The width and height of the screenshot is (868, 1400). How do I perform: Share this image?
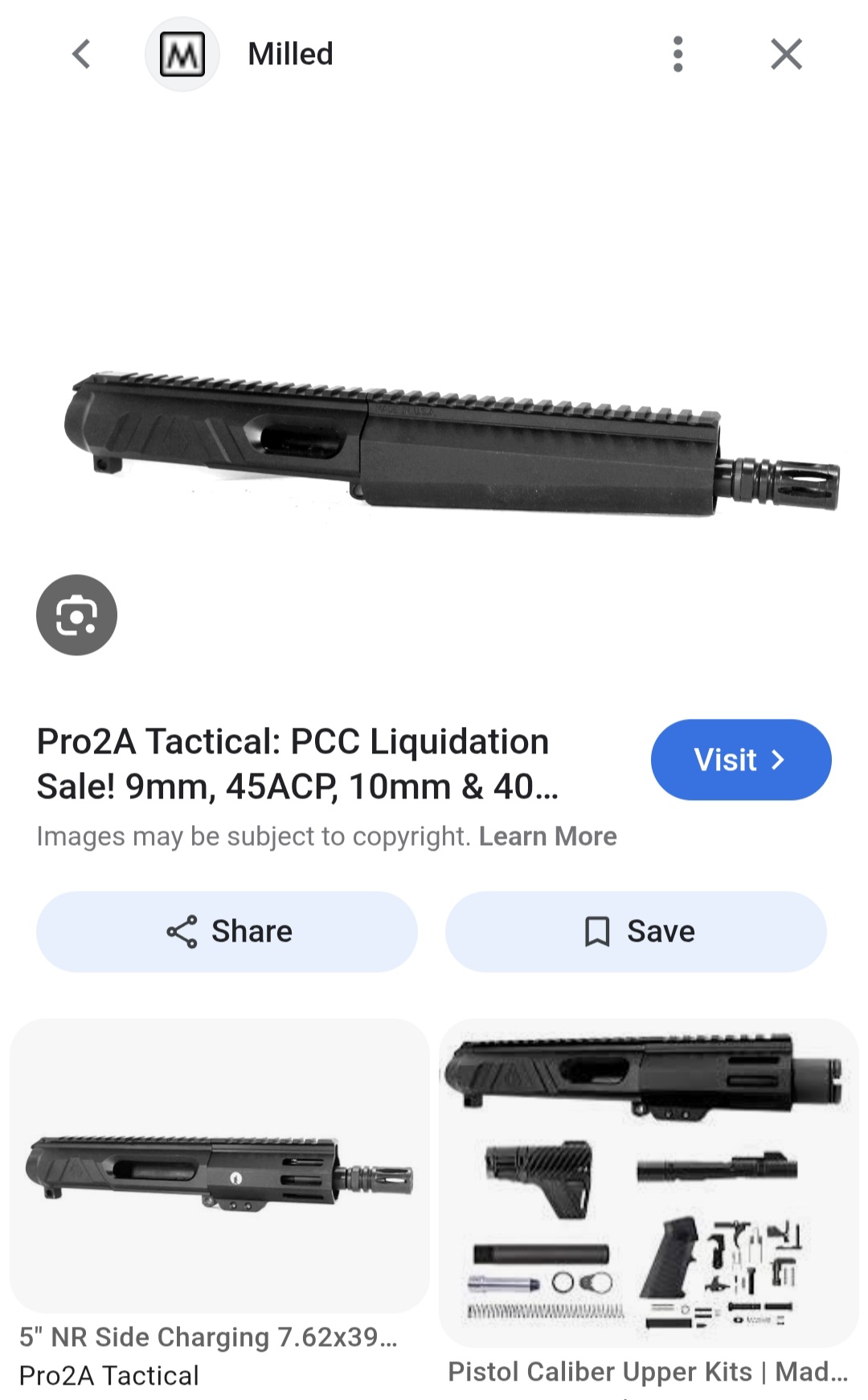pyautogui.click(x=227, y=931)
